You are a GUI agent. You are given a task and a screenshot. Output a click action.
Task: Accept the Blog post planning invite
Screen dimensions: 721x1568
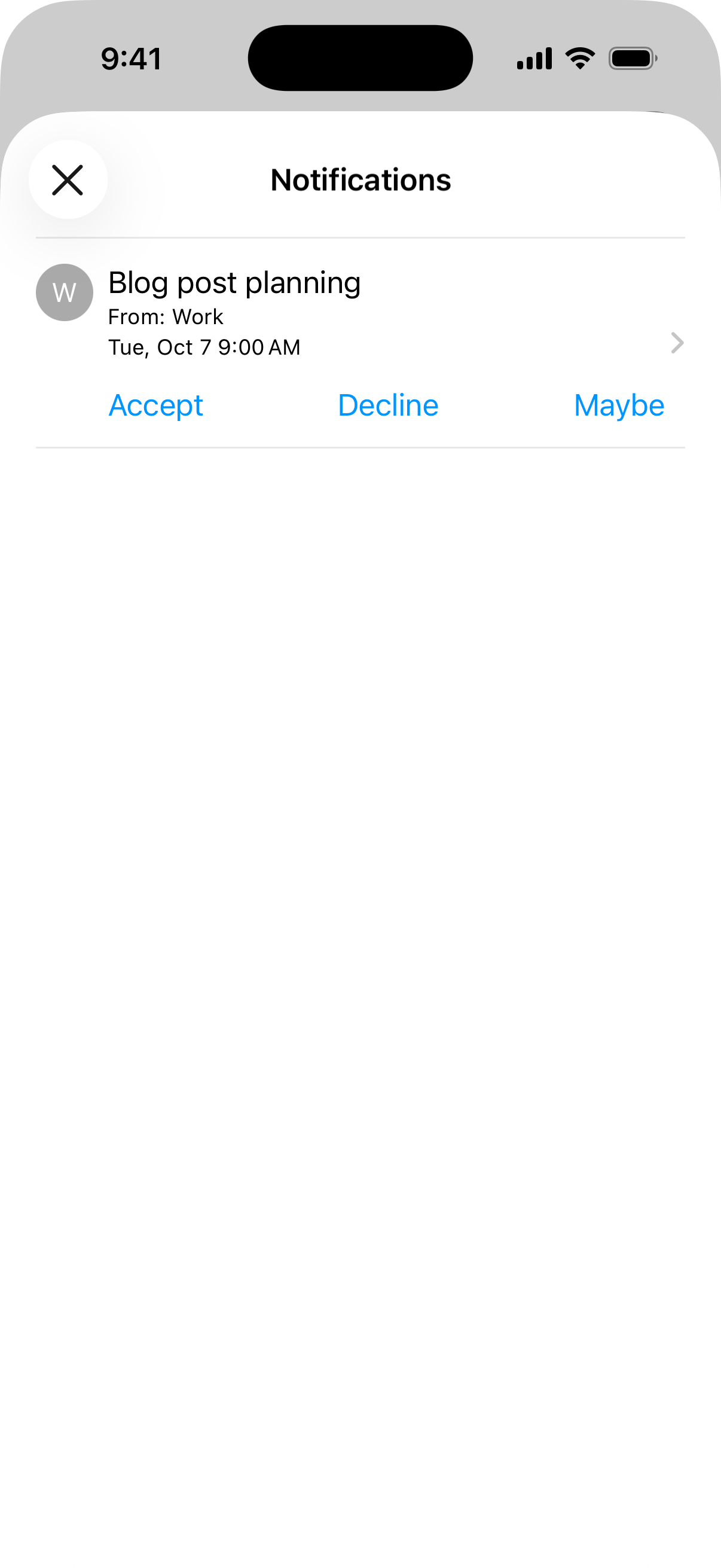156,405
